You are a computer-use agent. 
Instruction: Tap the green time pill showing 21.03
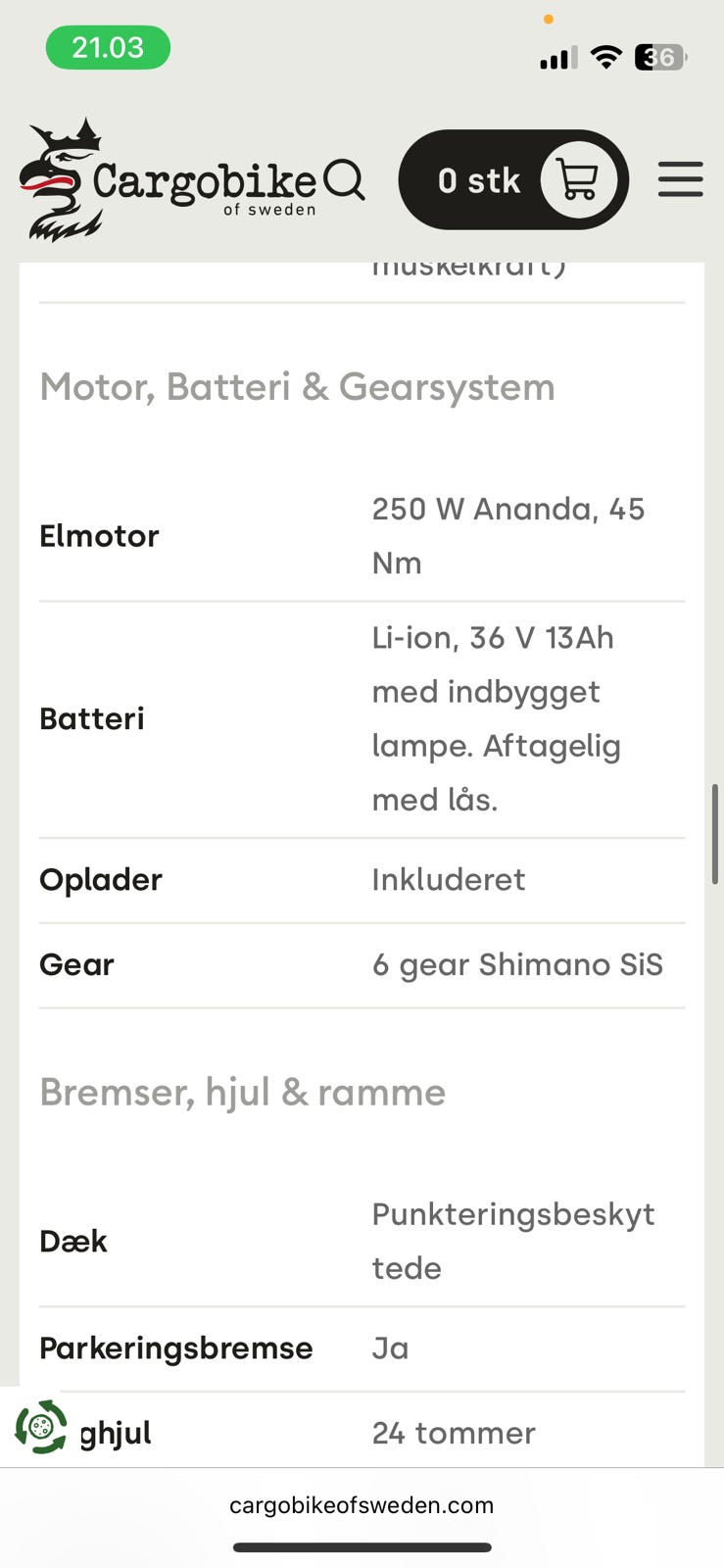(108, 47)
